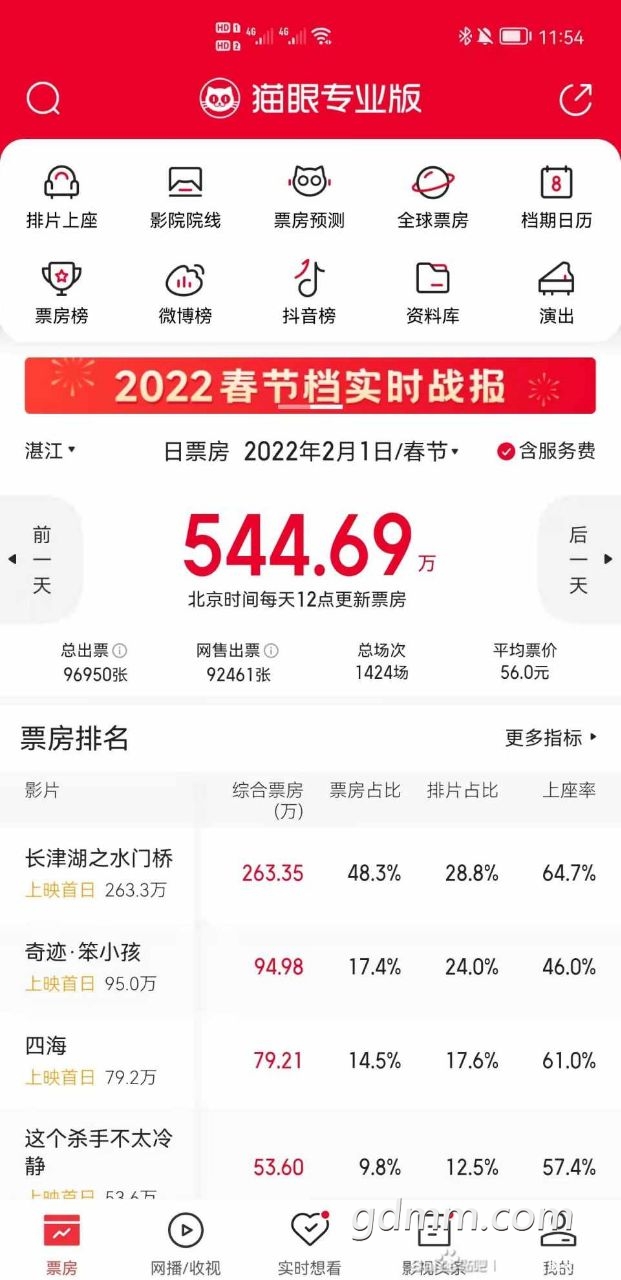Open 排片上座 shortcut
Image resolution: width=621 pixels, height=1280 pixels.
(x=62, y=197)
